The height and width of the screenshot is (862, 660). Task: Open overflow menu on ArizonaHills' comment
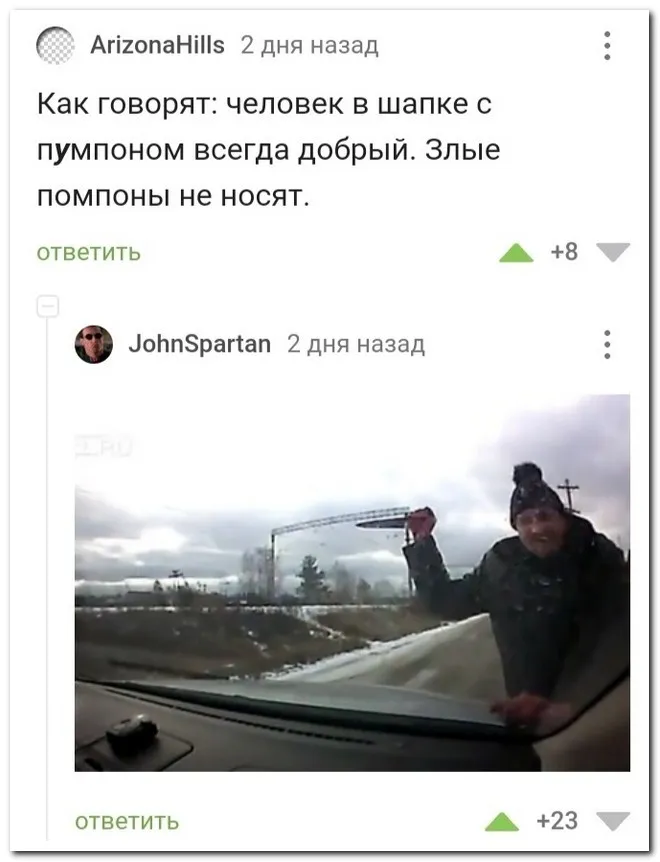tap(607, 45)
